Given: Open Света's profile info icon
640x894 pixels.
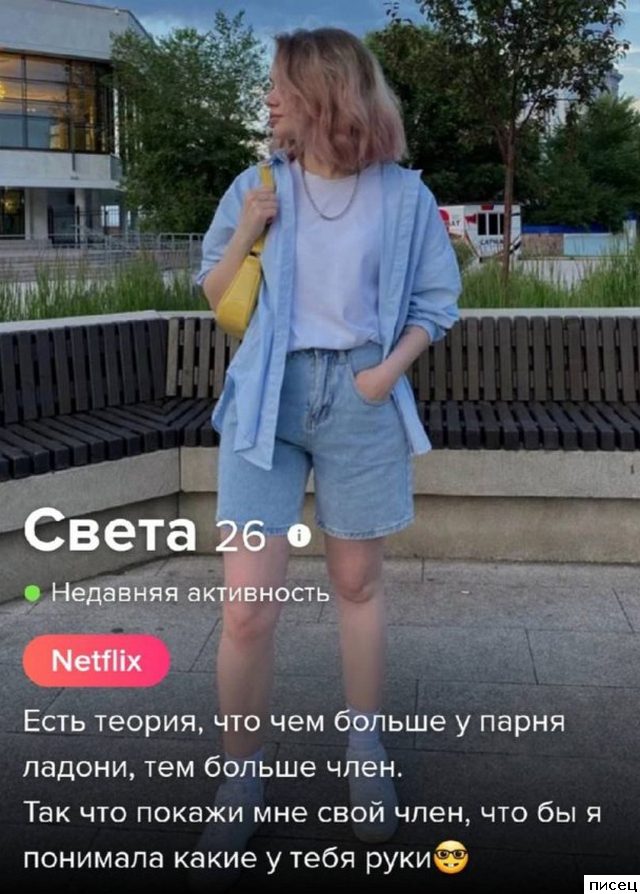Looking at the screenshot, I should (x=299, y=536).
